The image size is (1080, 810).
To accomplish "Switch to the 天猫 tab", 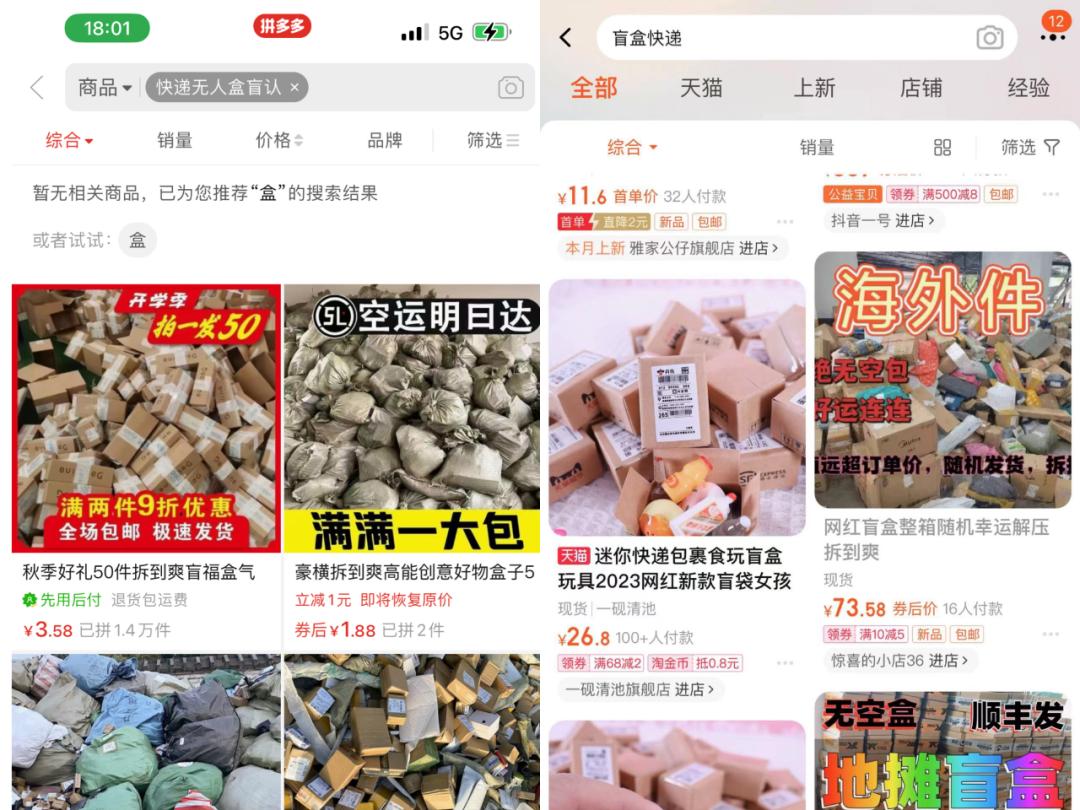I will click(x=701, y=88).
